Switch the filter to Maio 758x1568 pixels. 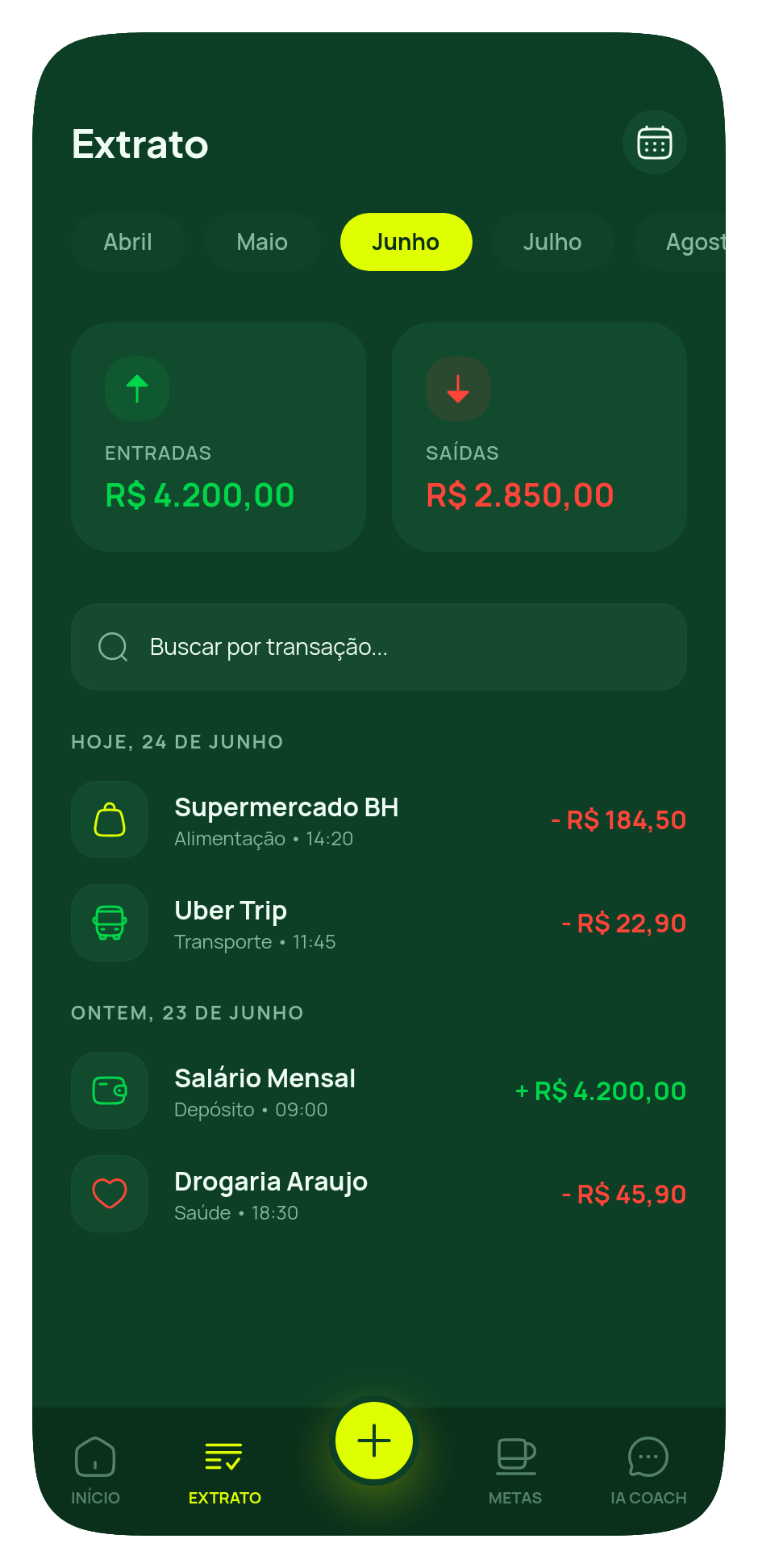262,241
